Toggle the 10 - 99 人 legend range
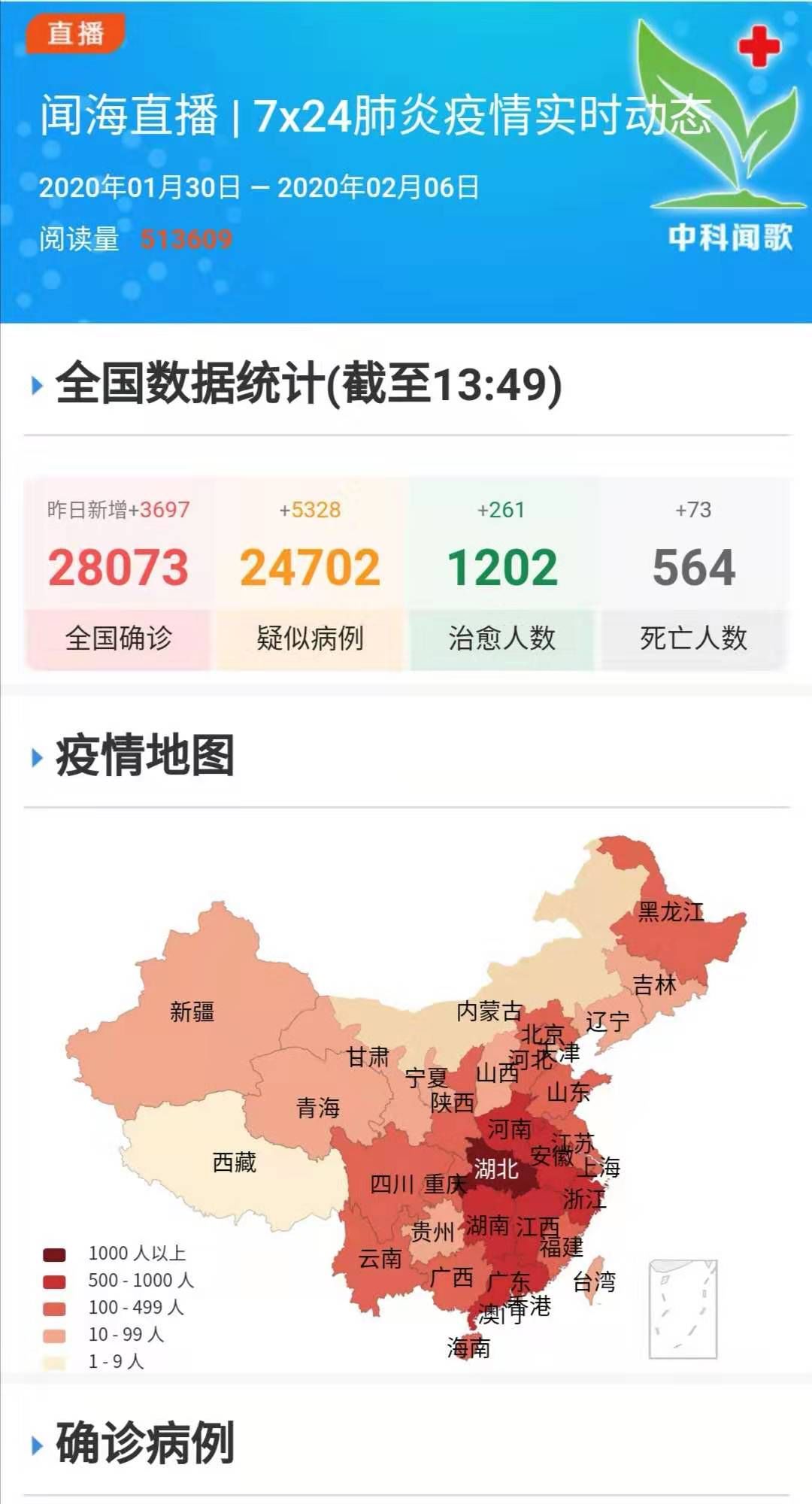812x1504 pixels. 104,1335
